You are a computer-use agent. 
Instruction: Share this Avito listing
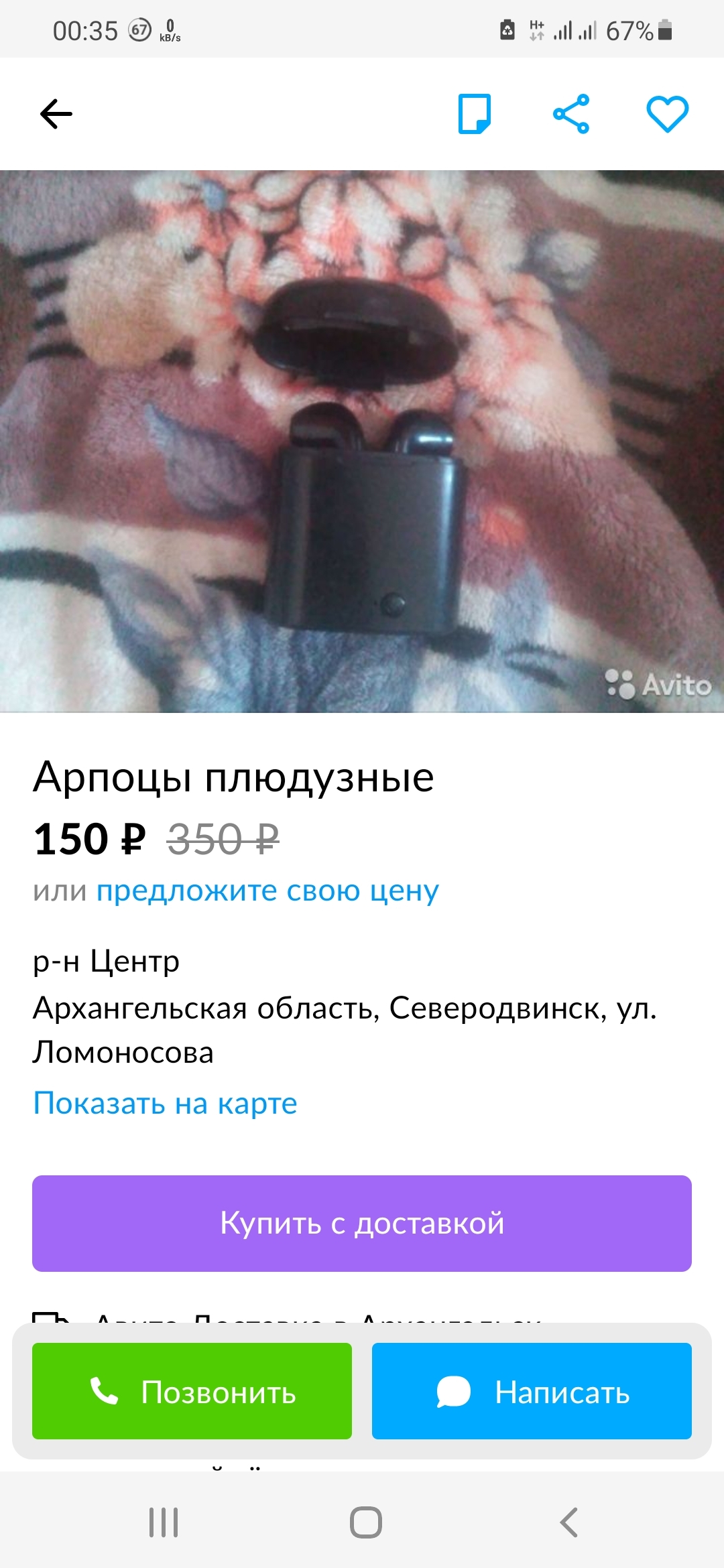pos(571,114)
